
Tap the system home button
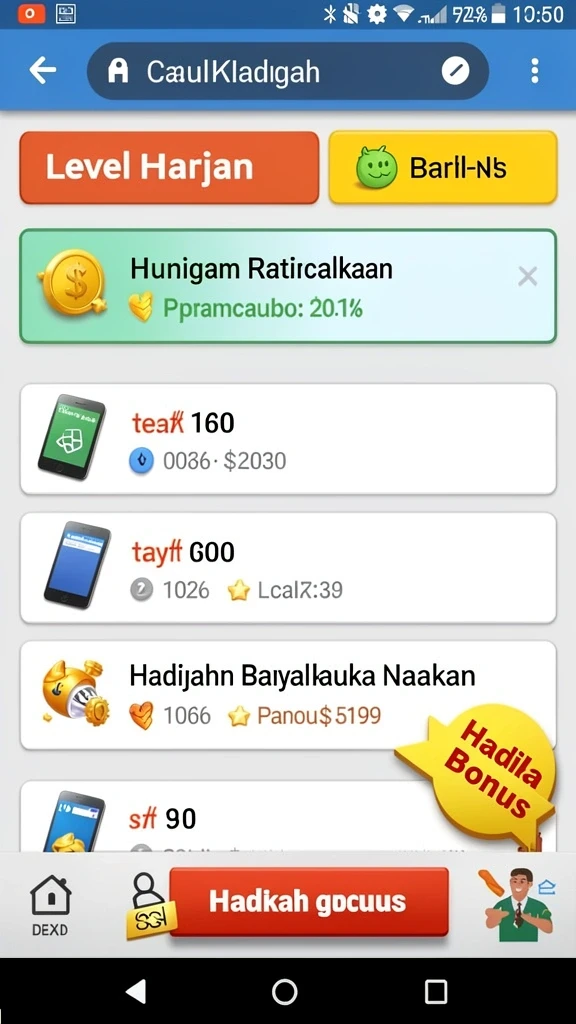point(285,991)
